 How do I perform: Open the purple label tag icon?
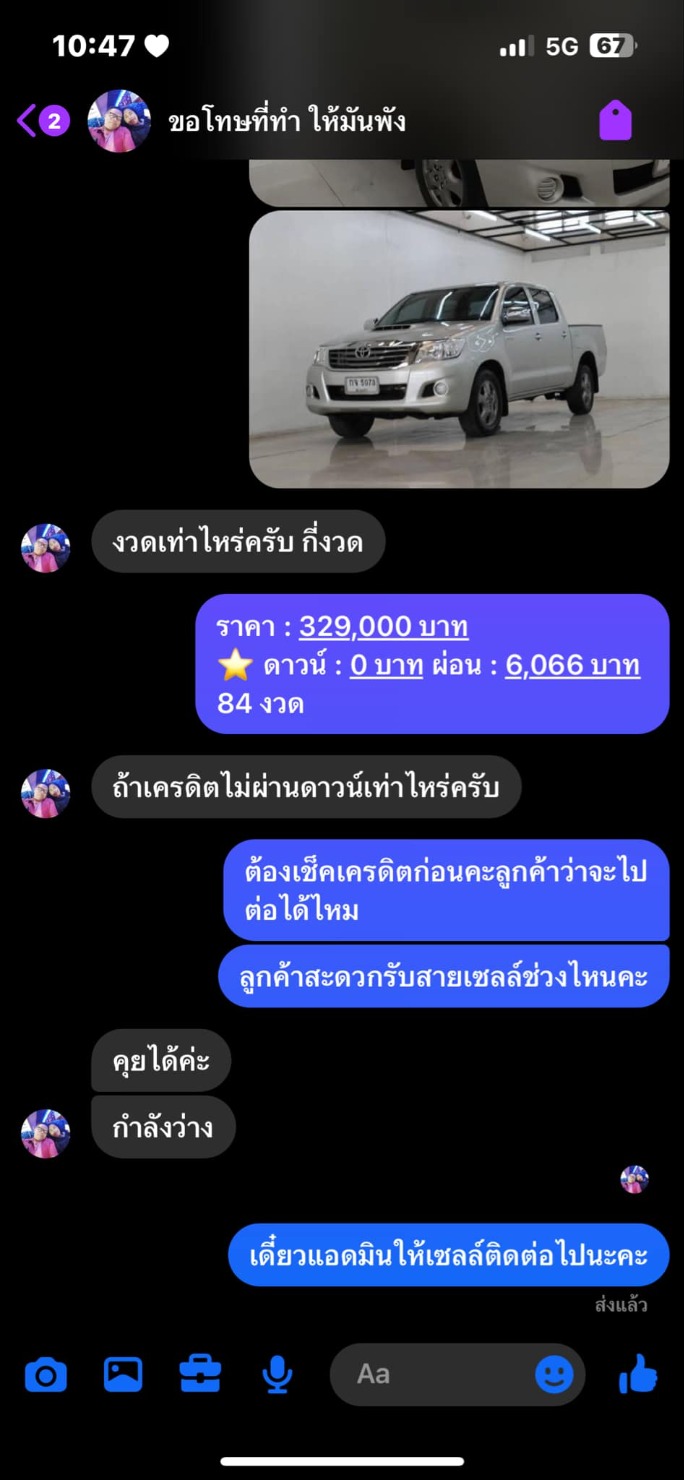616,120
